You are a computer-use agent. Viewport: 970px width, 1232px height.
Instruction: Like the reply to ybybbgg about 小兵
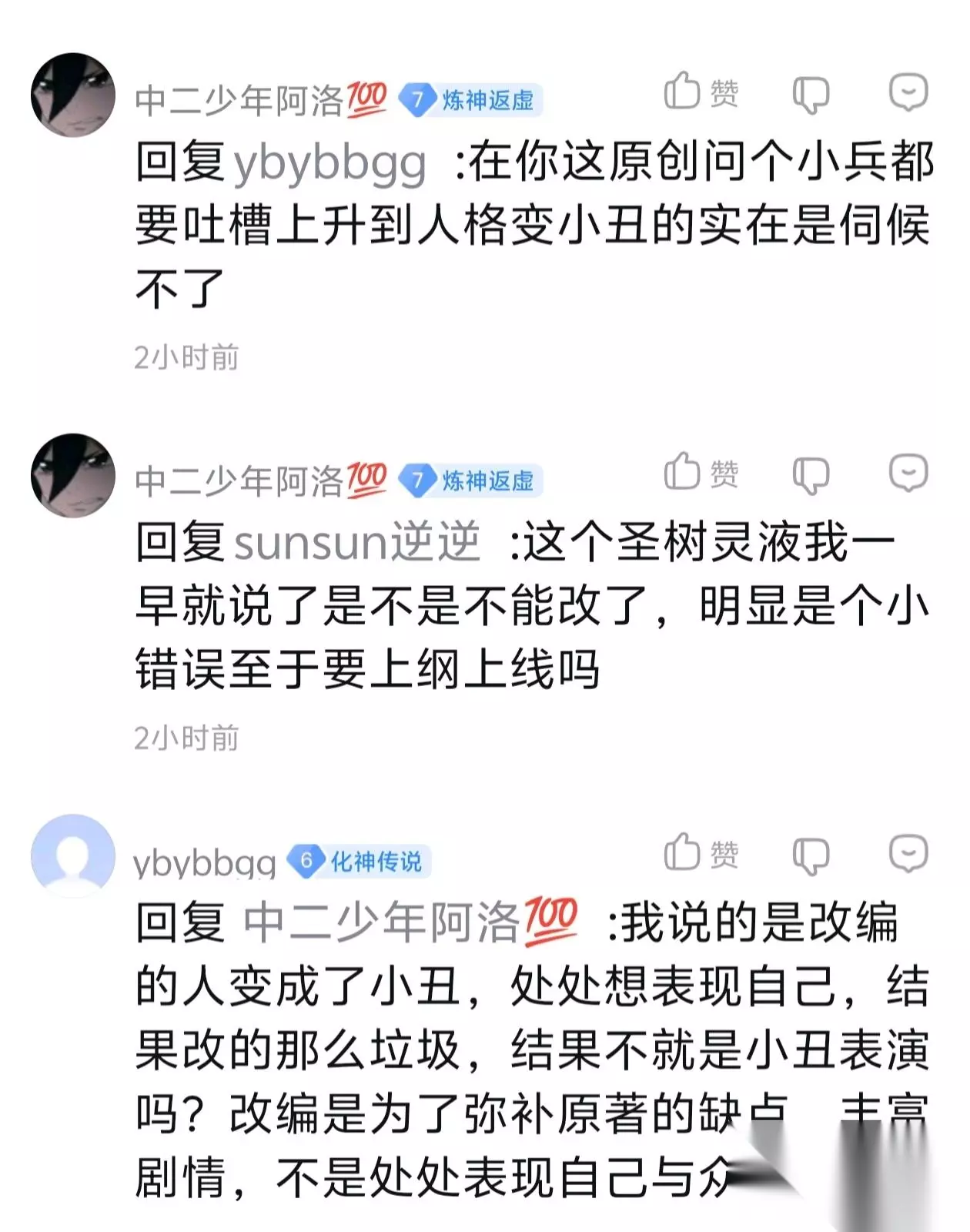click(701, 92)
